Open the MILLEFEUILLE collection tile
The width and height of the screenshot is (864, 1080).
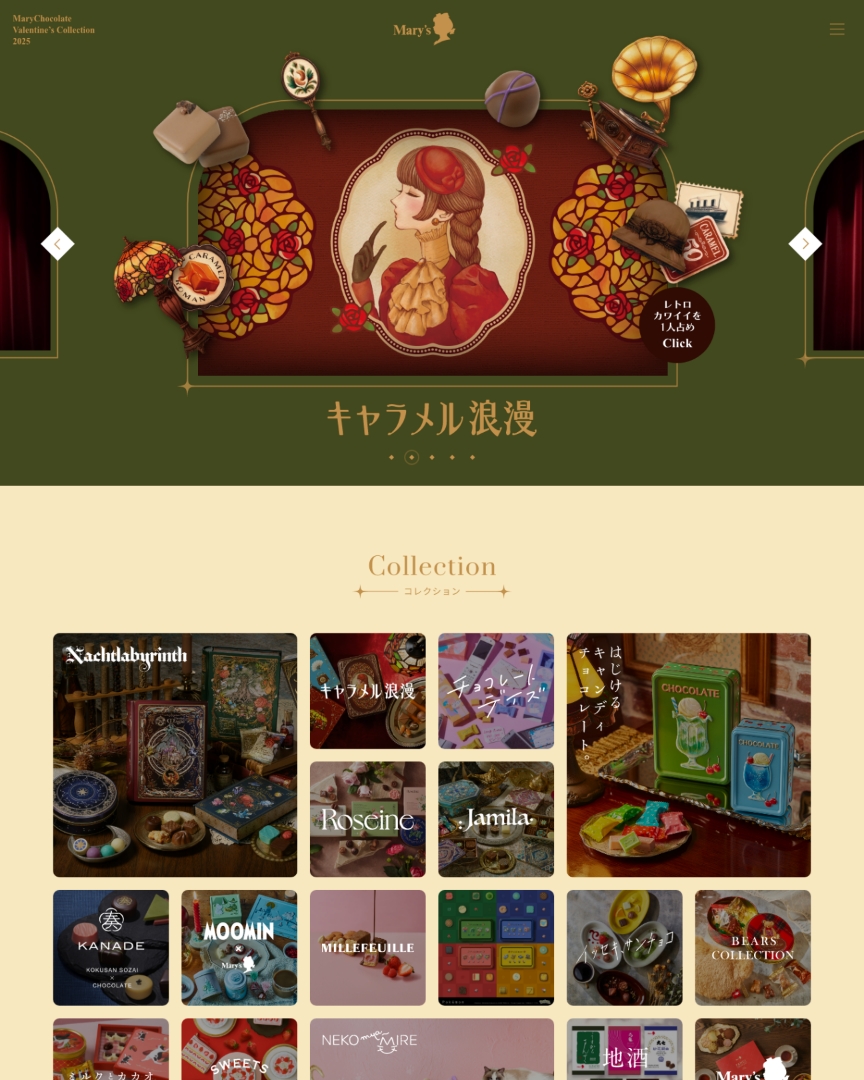(x=367, y=947)
